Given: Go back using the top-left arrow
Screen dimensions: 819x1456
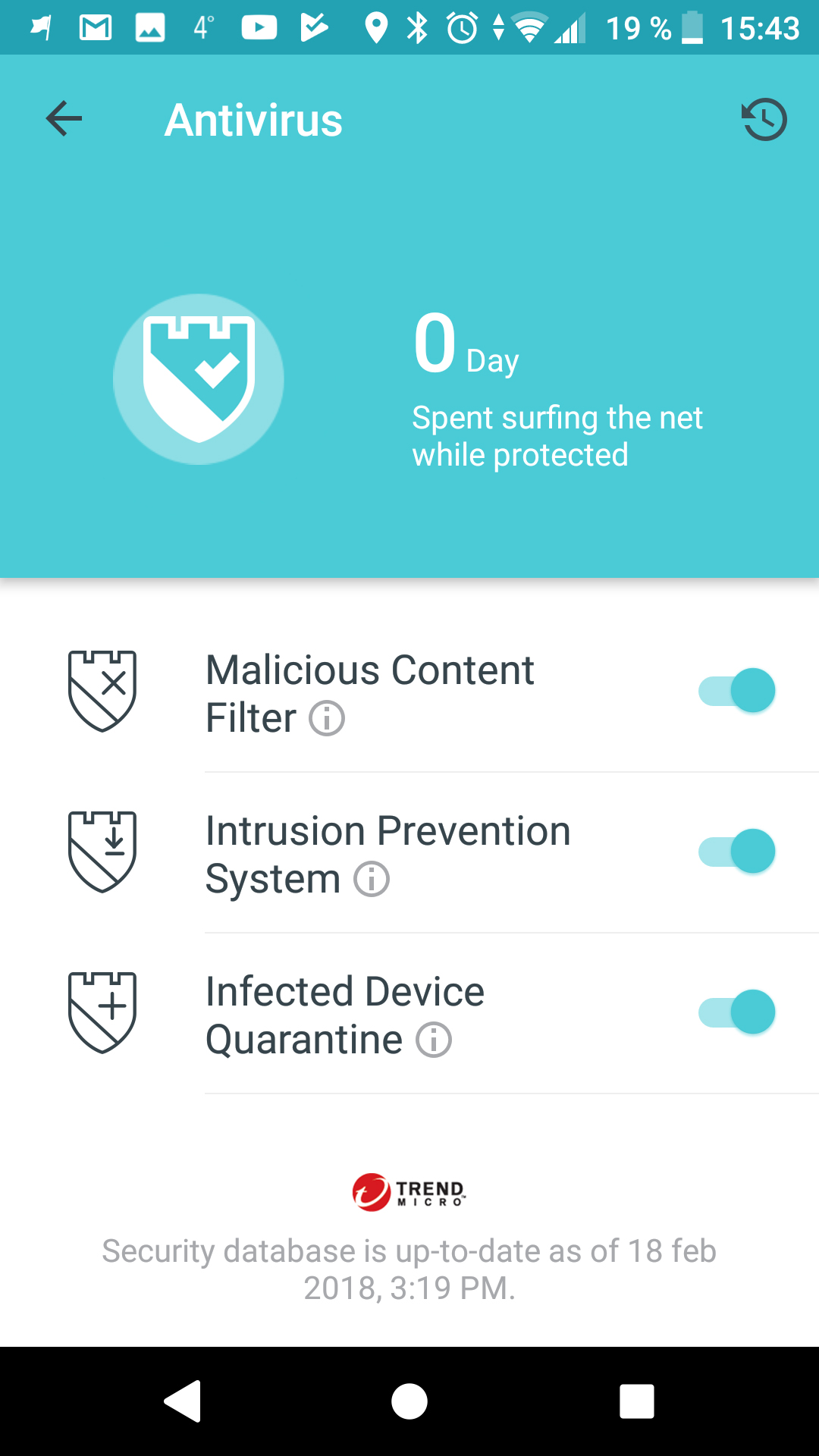Looking at the screenshot, I should [64, 119].
